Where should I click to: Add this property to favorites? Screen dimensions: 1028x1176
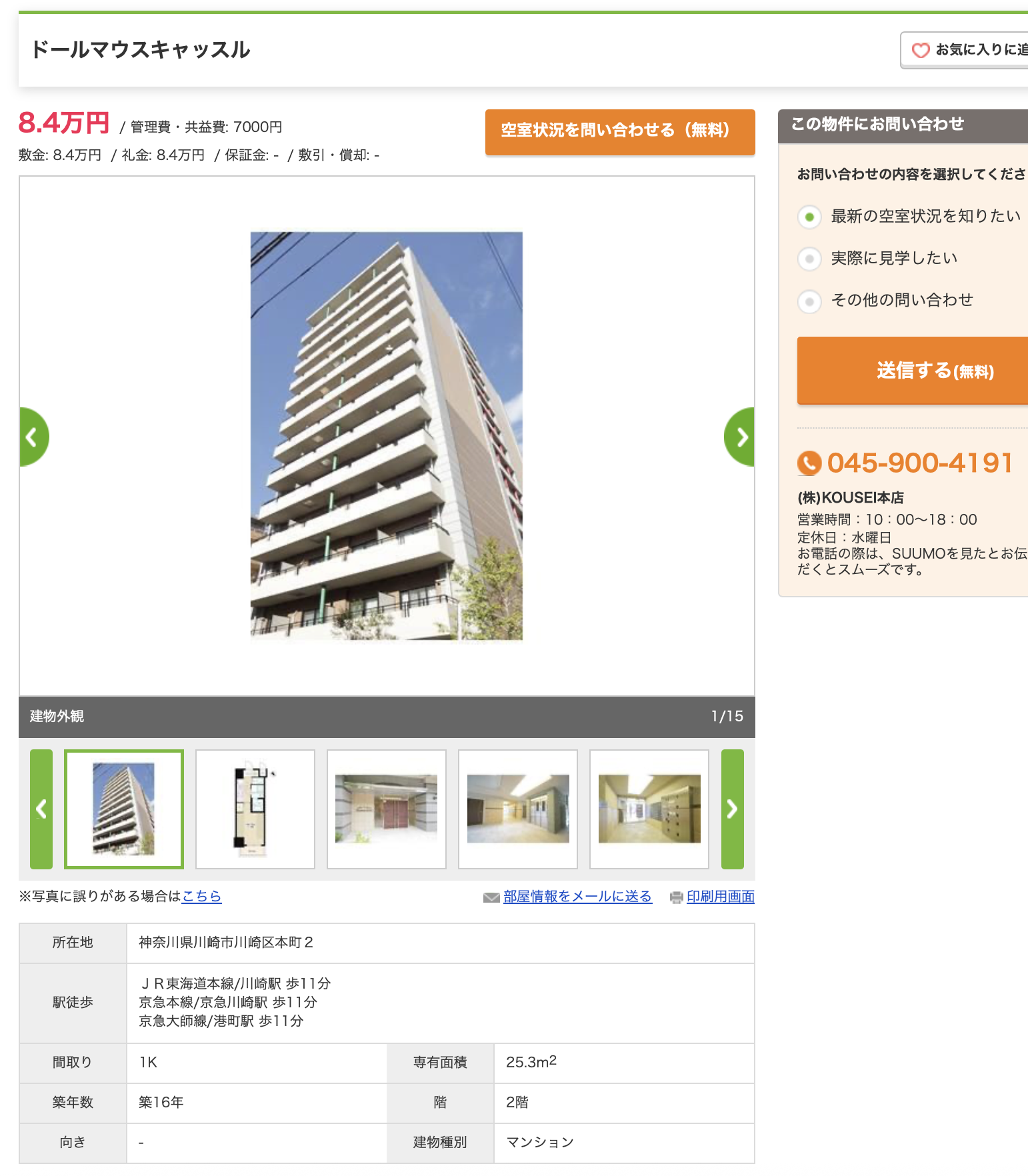967,50
